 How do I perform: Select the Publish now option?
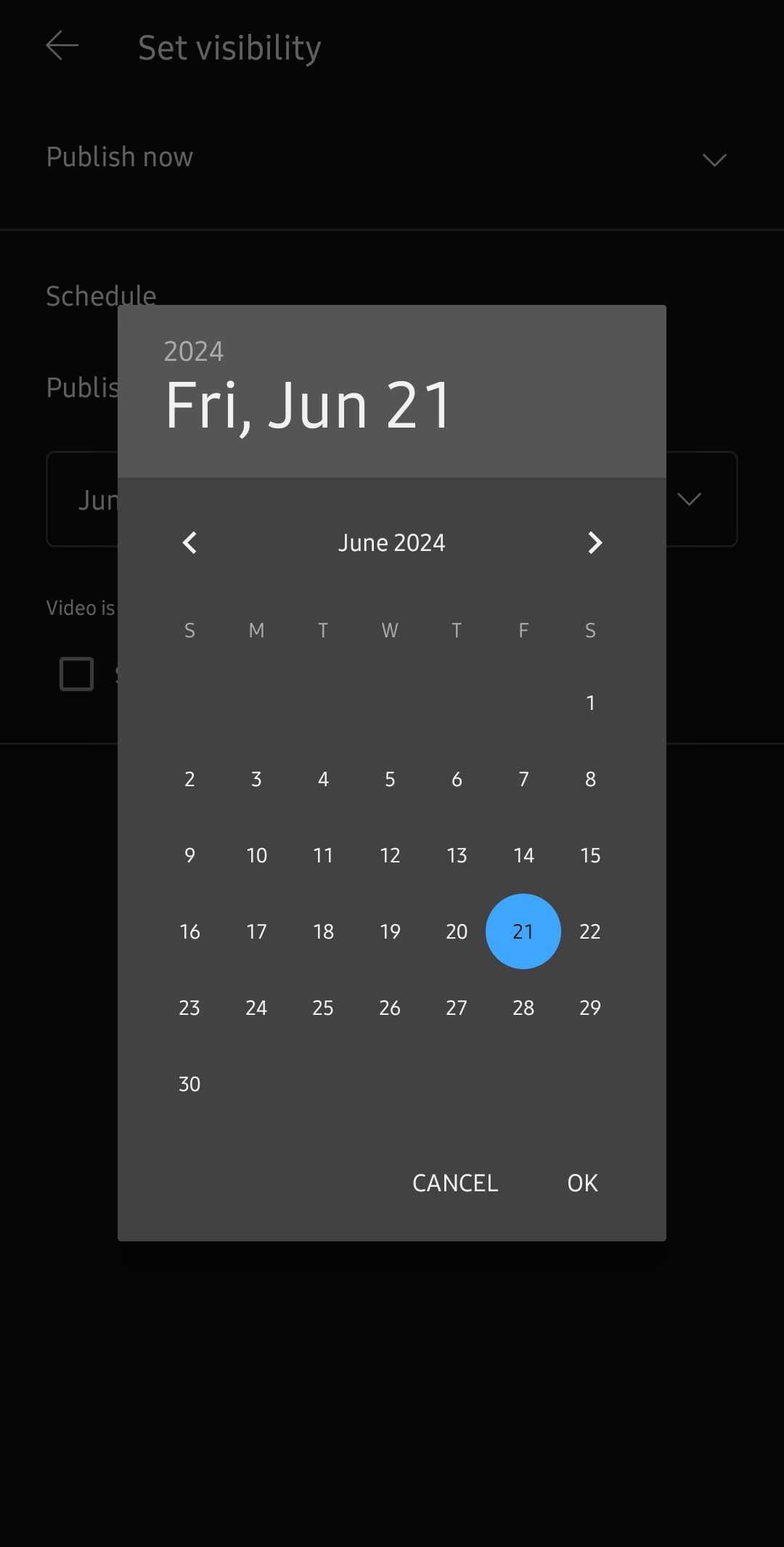pyautogui.click(x=119, y=156)
